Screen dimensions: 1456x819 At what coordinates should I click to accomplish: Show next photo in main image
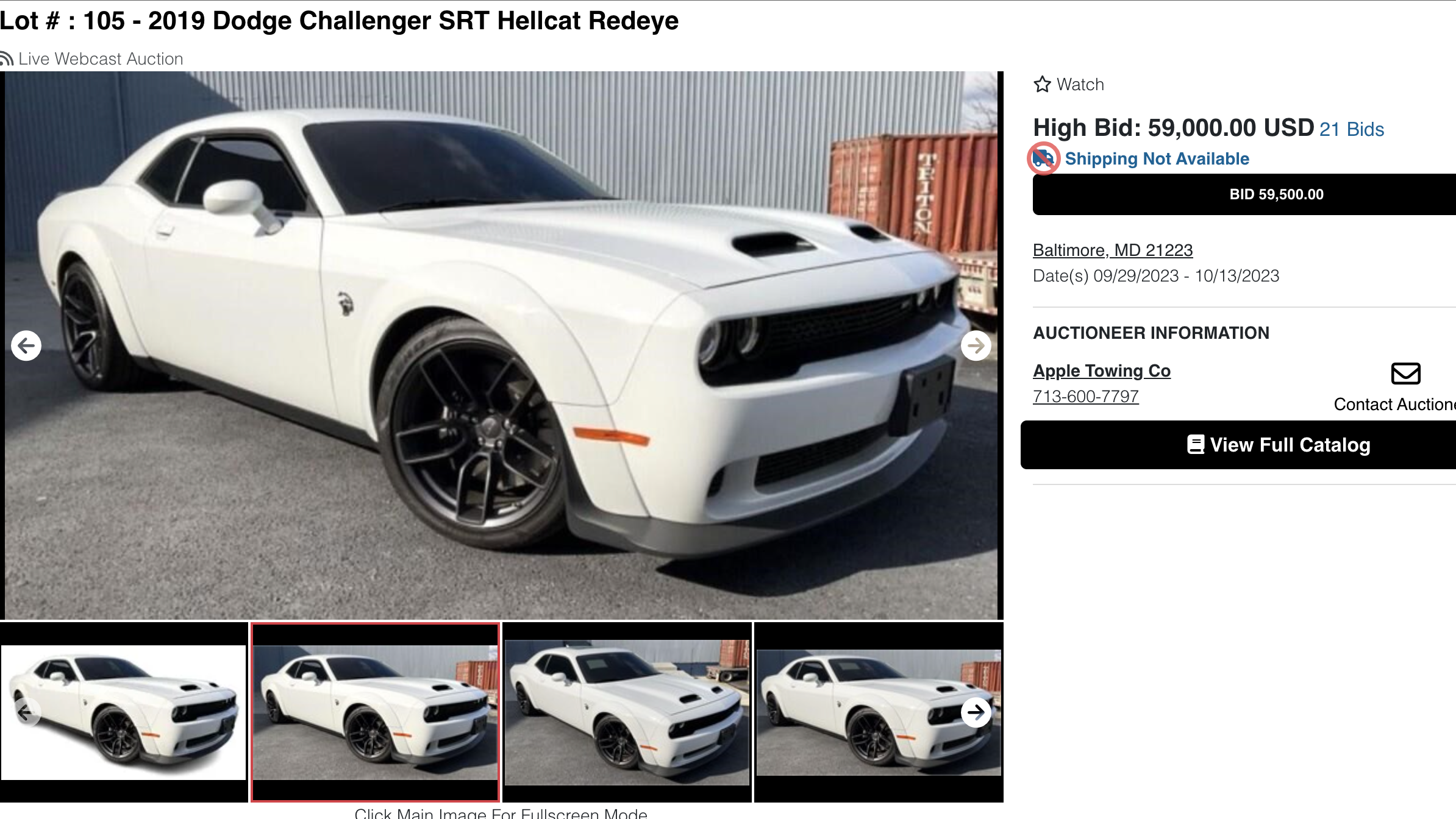coord(976,346)
